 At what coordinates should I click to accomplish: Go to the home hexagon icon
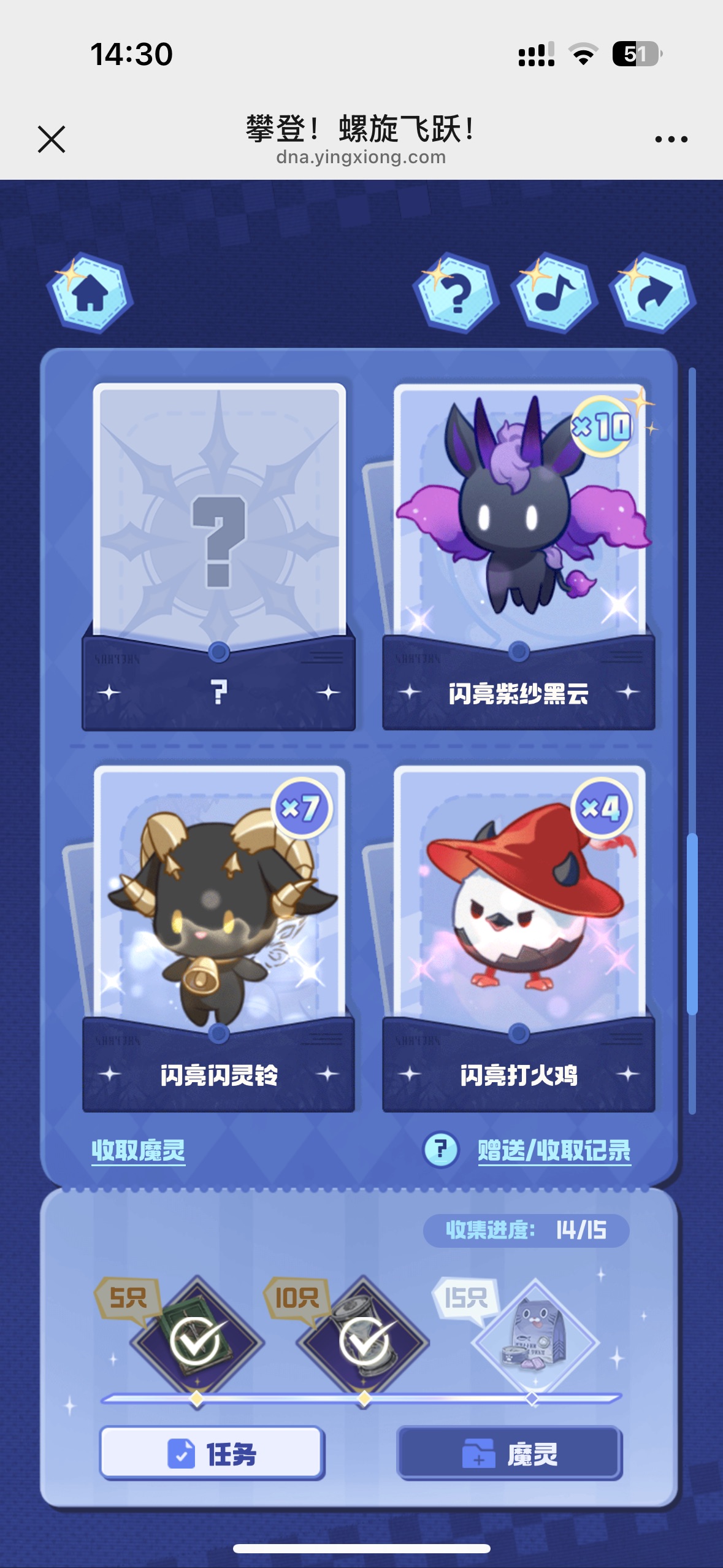90,293
